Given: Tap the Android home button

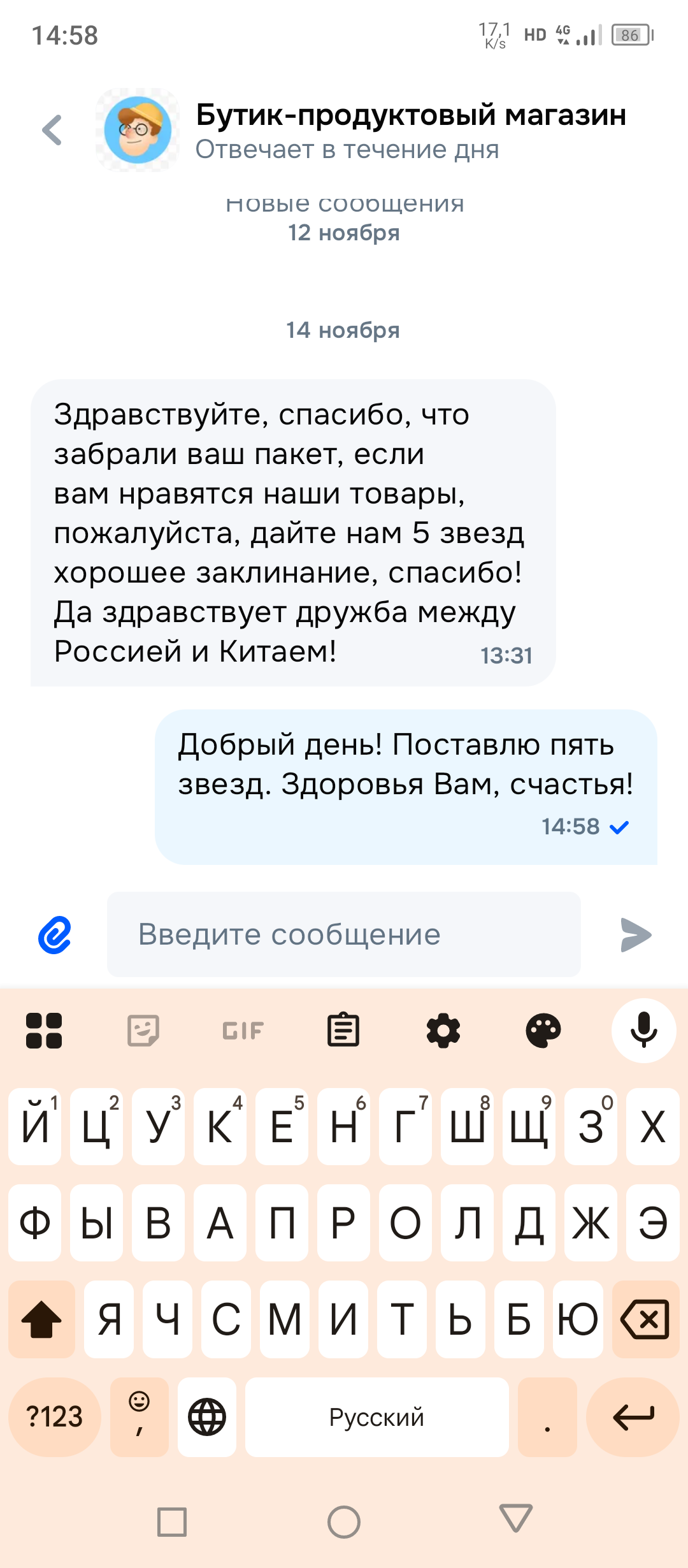Looking at the screenshot, I should point(344,1522).
